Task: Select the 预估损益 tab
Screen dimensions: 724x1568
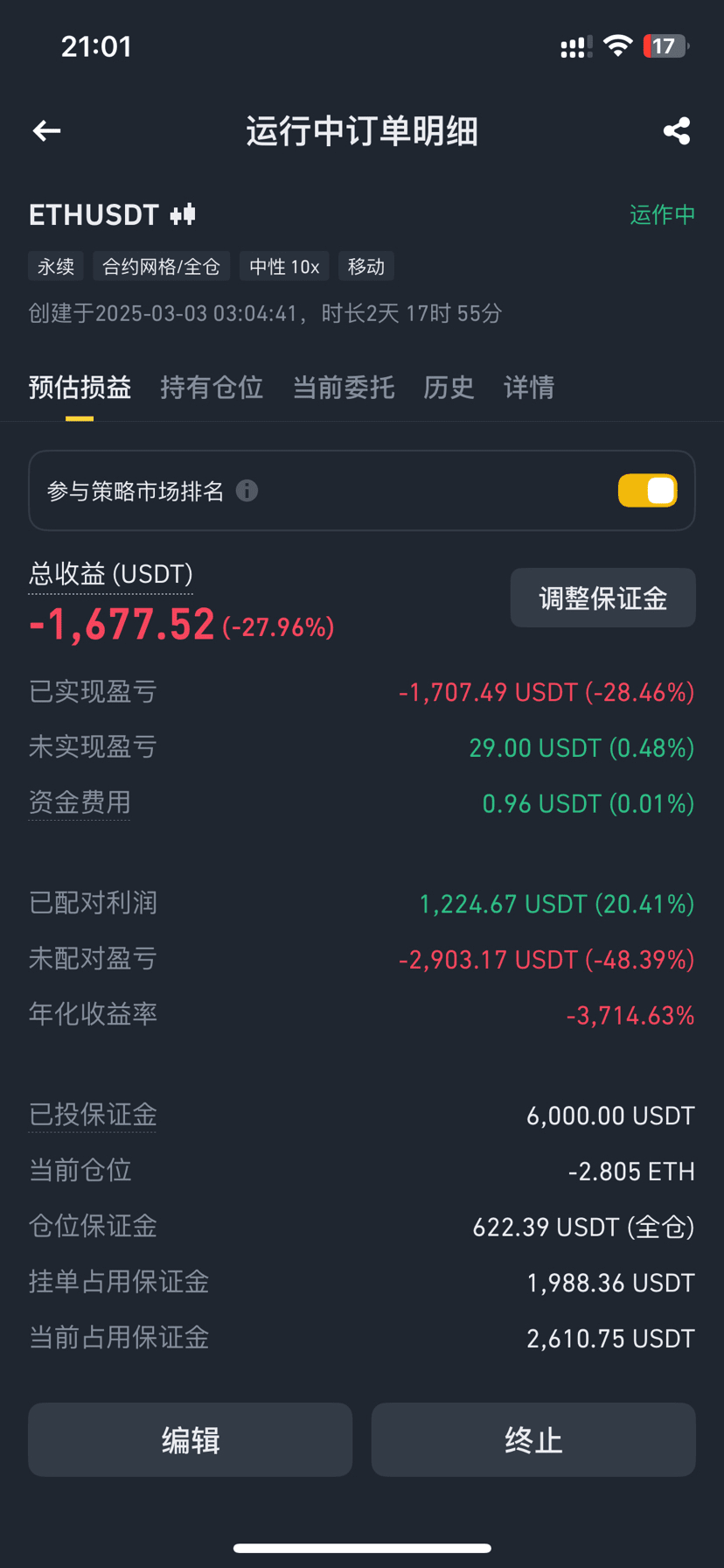Action: pos(80,387)
